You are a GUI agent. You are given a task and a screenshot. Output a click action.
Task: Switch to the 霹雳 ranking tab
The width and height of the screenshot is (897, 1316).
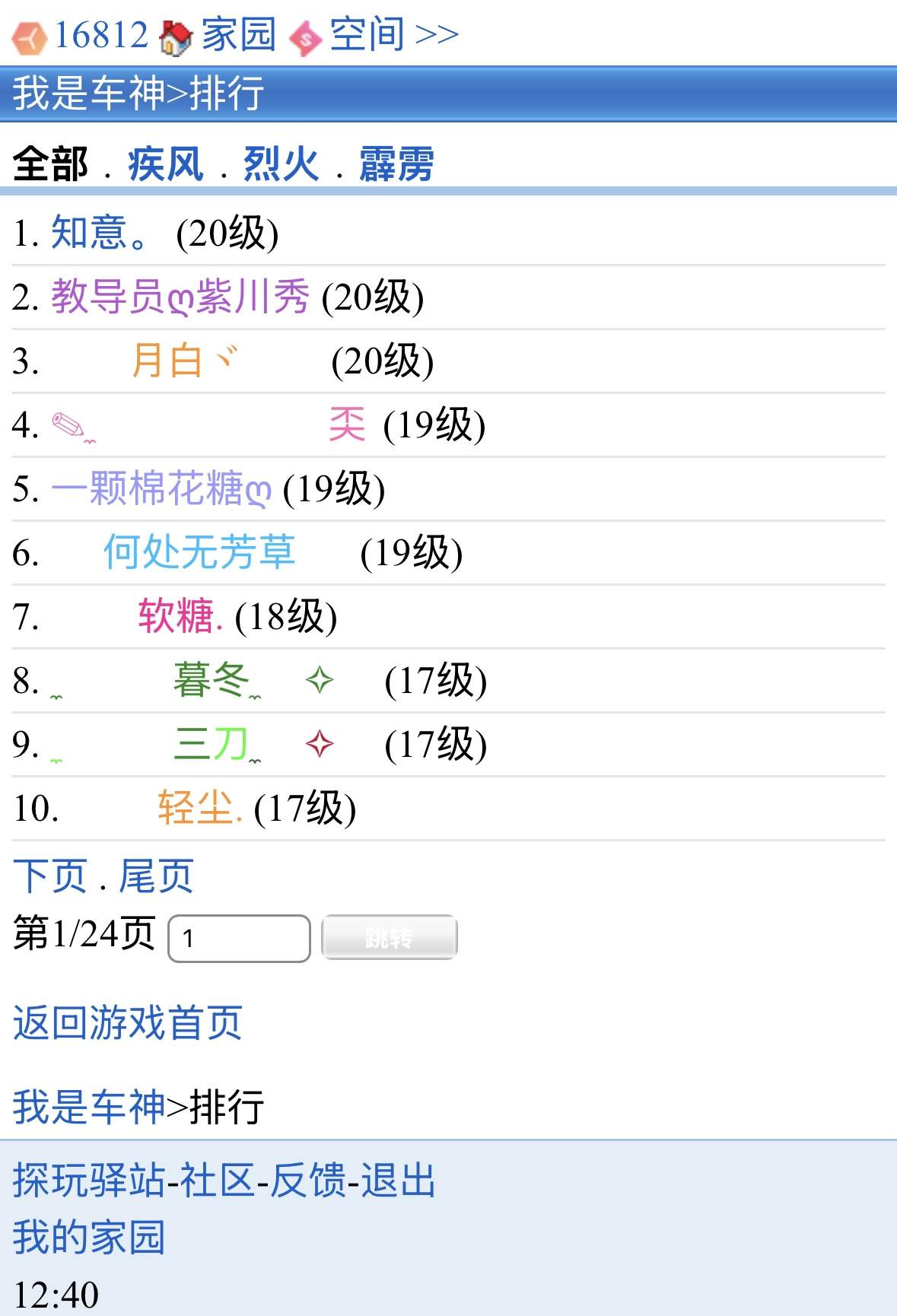396,164
